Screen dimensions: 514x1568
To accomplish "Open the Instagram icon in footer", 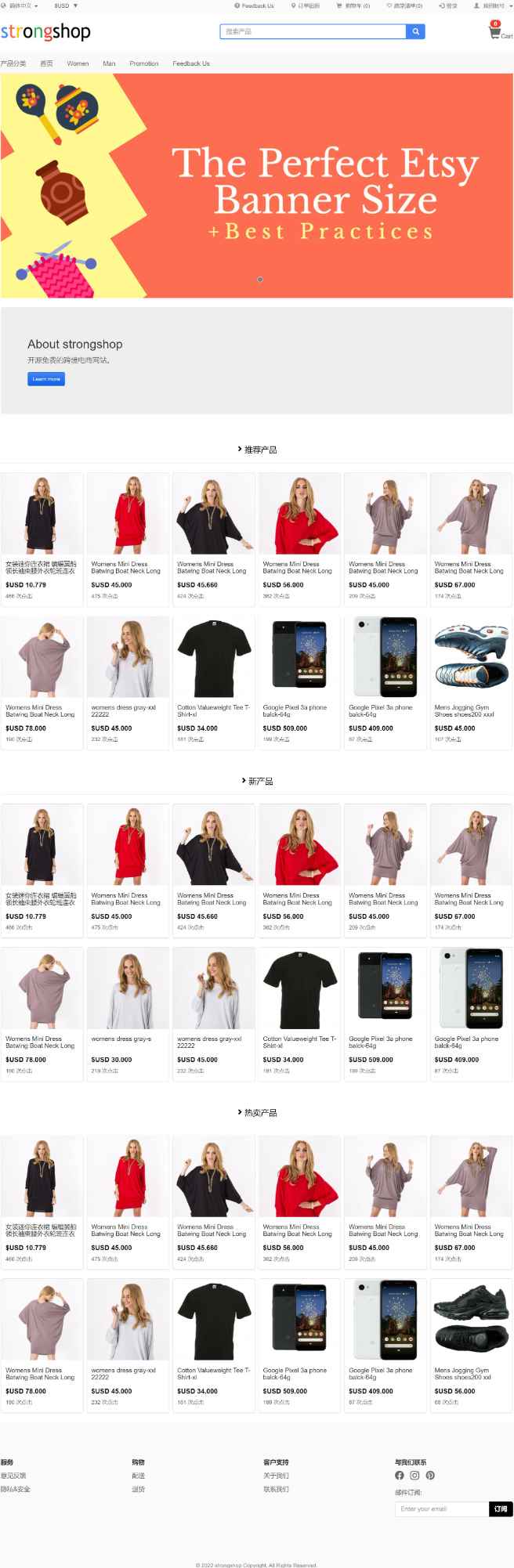I will pyautogui.click(x=414, y=1476).
